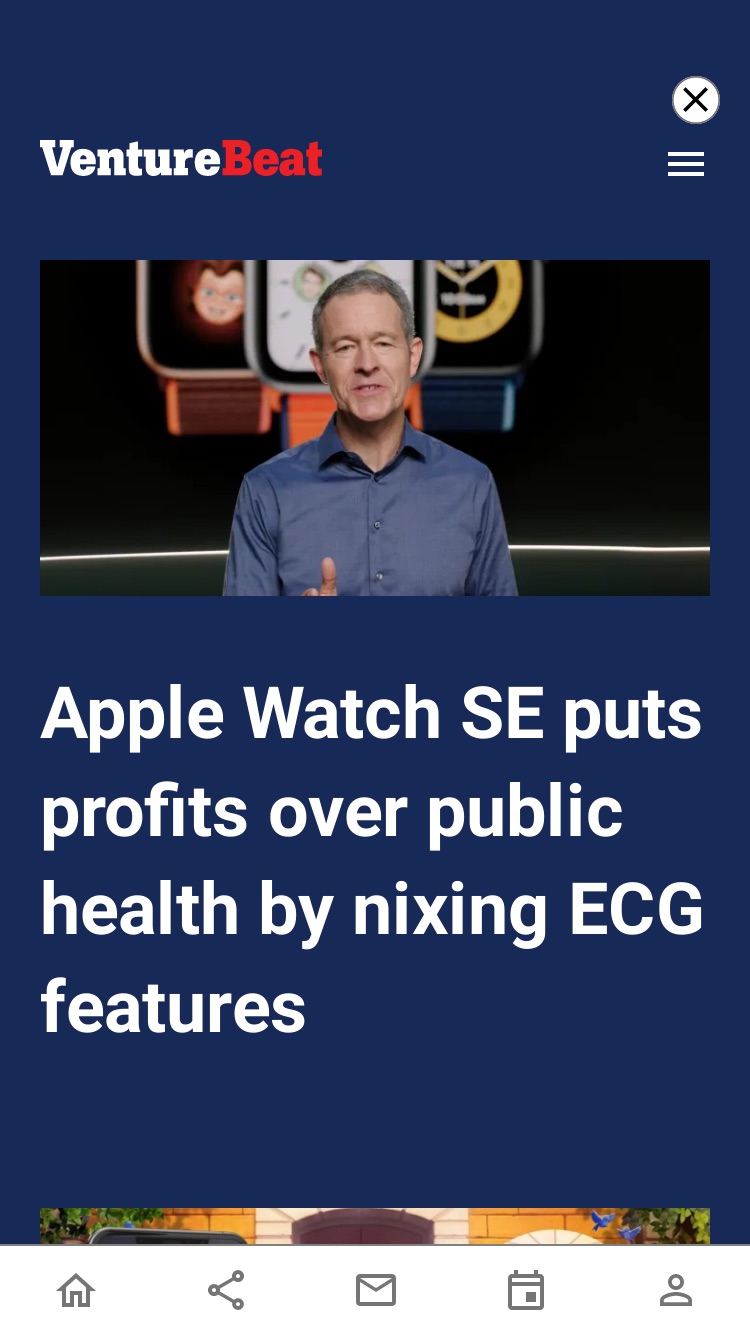Open the VentureBeat hamburger menu
Image resolution: width=750 pixels, height=1334 pixels.
tap(686, 164)
